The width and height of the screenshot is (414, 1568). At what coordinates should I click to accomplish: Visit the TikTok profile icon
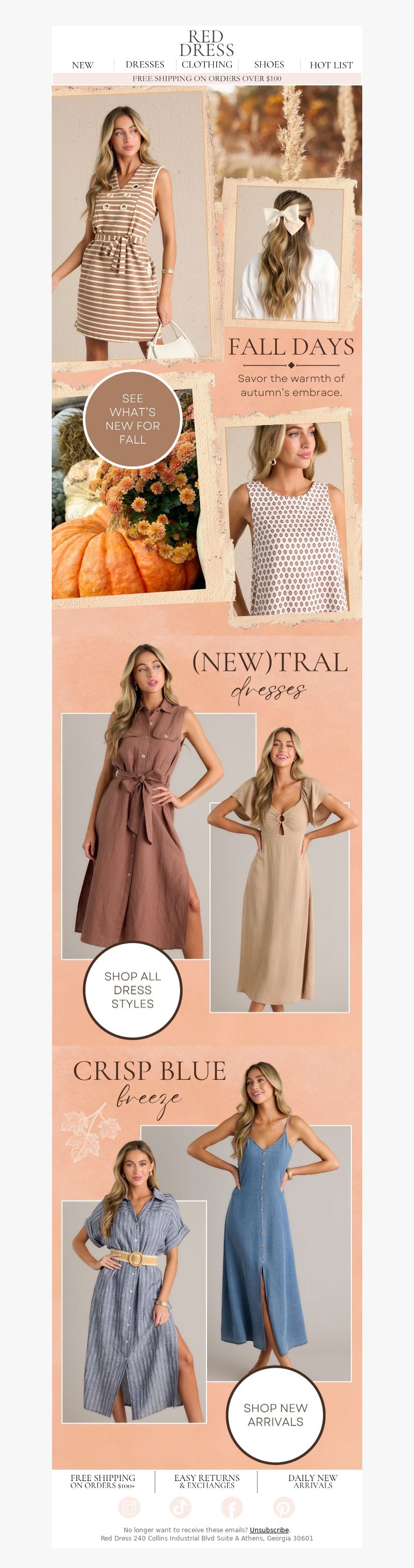coord(180,1507)
